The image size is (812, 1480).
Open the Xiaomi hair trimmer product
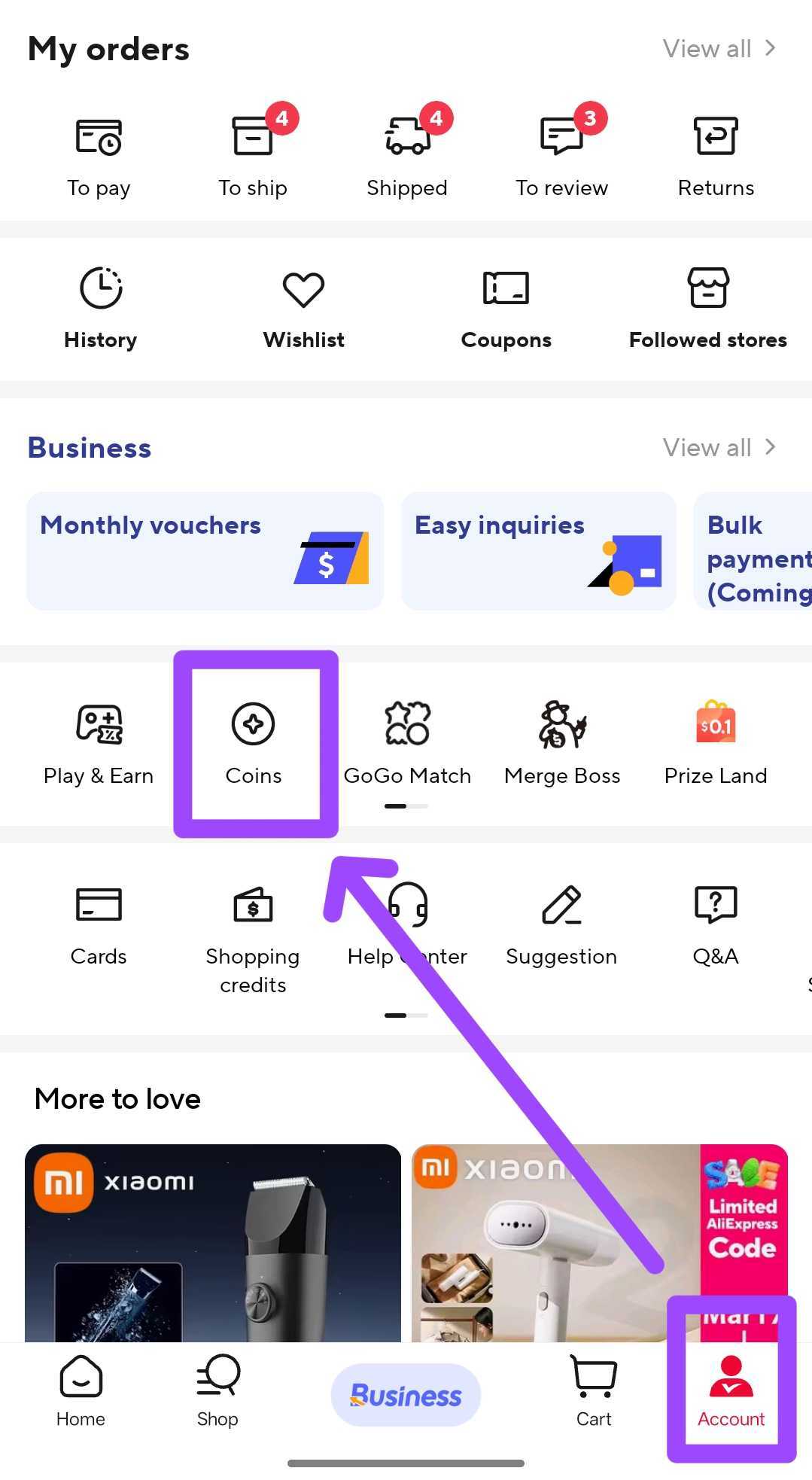pyautogui.click(x=213, y=1242)
